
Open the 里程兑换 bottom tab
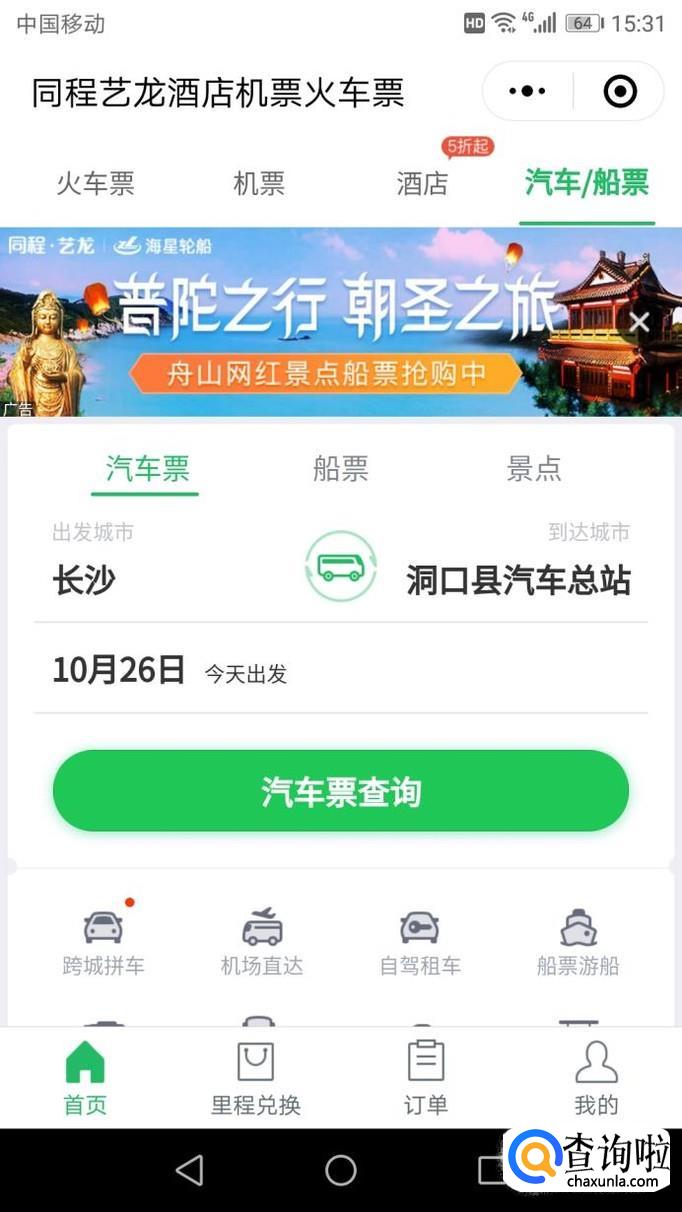pyautogui.click(x=256, y=1078)
